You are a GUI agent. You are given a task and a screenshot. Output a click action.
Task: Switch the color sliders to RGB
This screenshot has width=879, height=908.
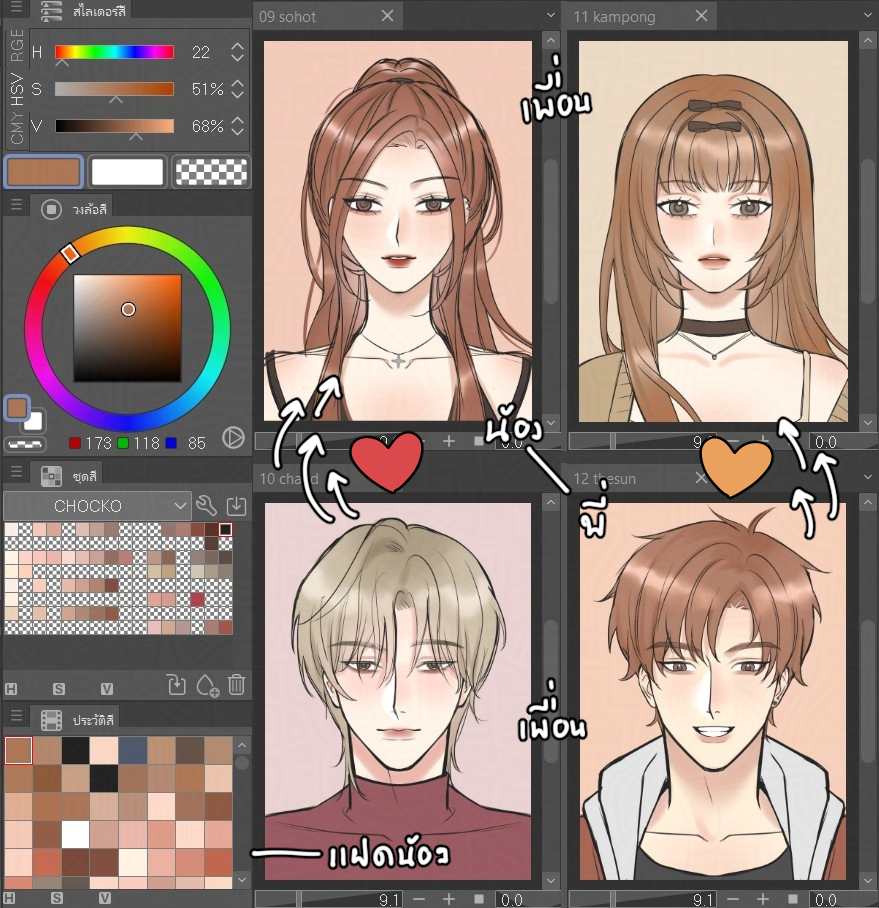pyautogui.click(x=16, y=46)
